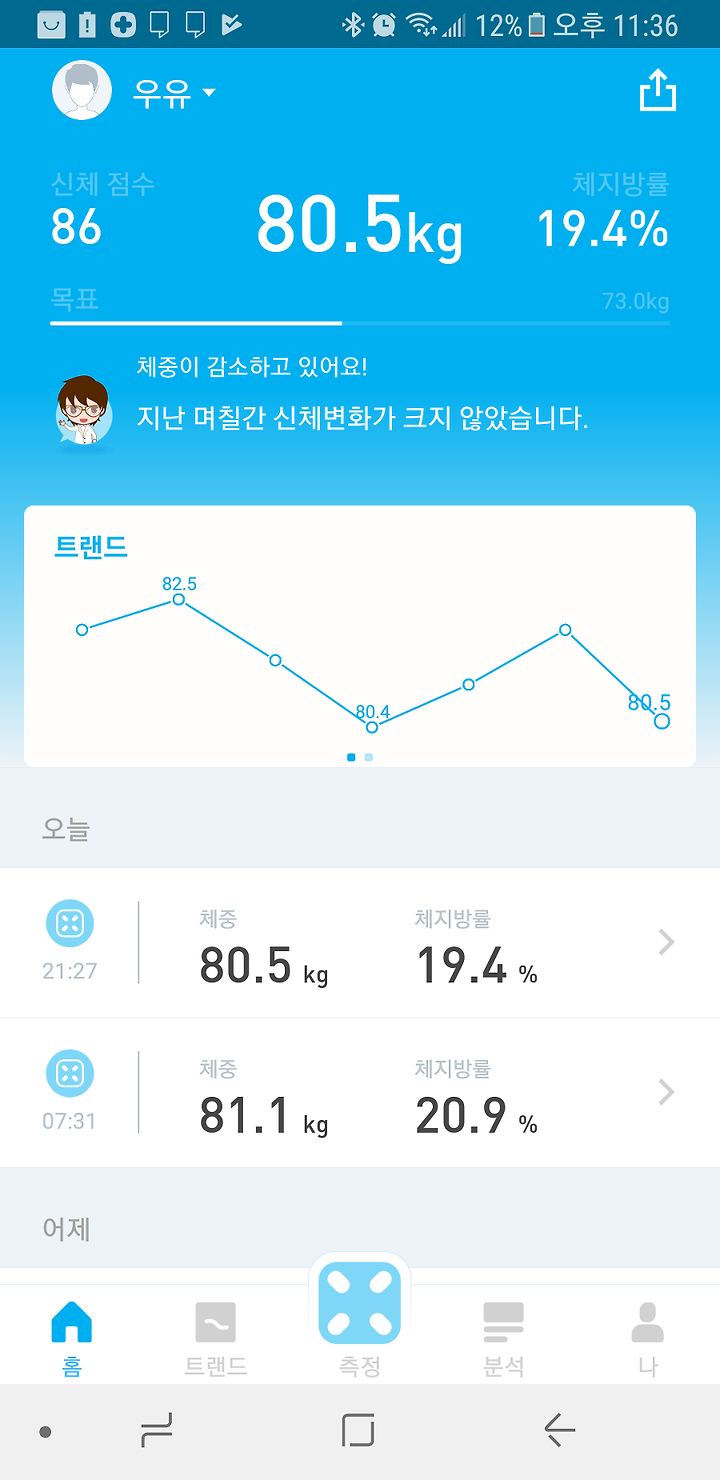Tap the system back button
This screenshot has height=1480, width=720.
tap(560, 1431)
